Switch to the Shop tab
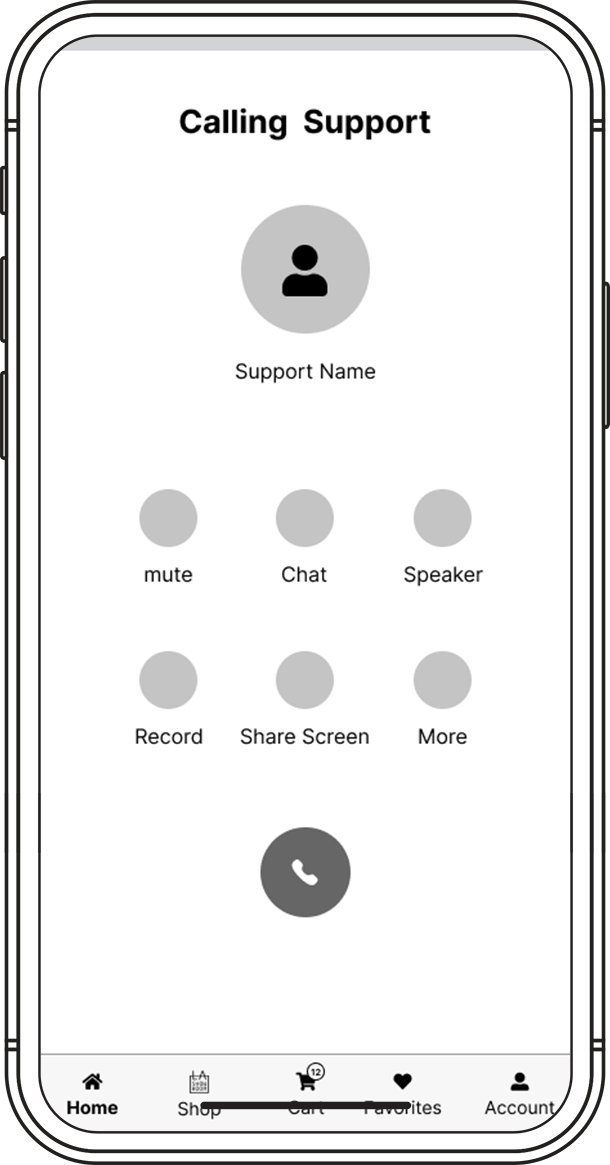 tap(199, 1093)
